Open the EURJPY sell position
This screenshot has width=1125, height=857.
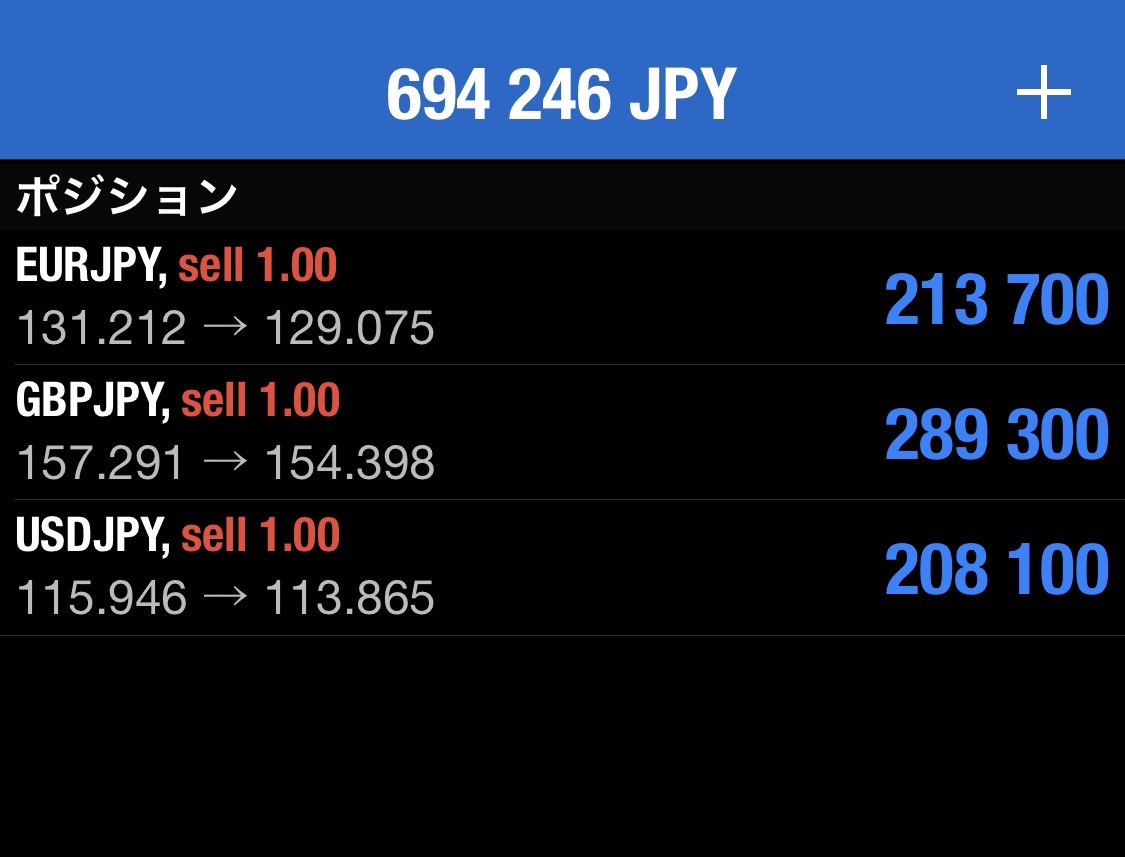(562, 297)
